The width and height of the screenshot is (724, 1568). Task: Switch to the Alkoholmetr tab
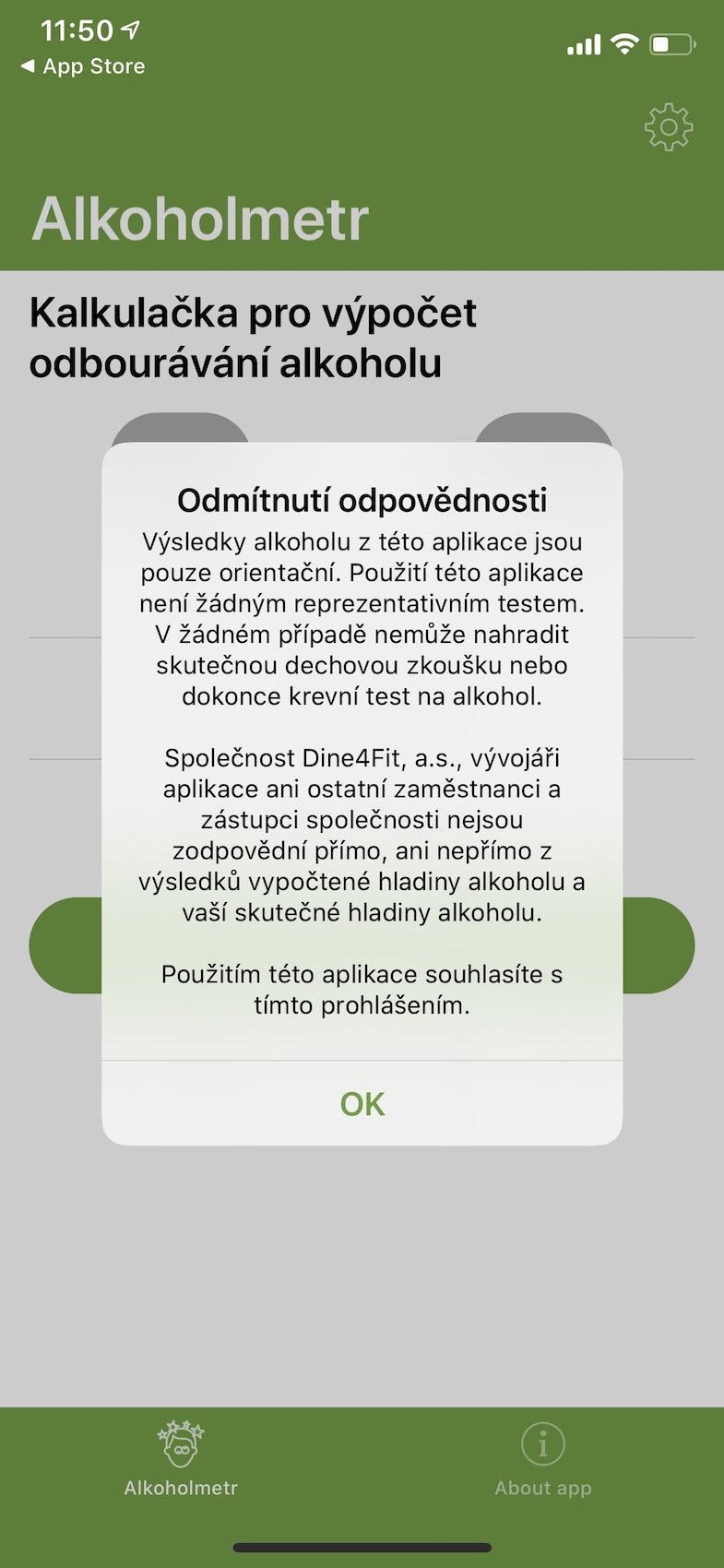click(x=181, y=1457)
